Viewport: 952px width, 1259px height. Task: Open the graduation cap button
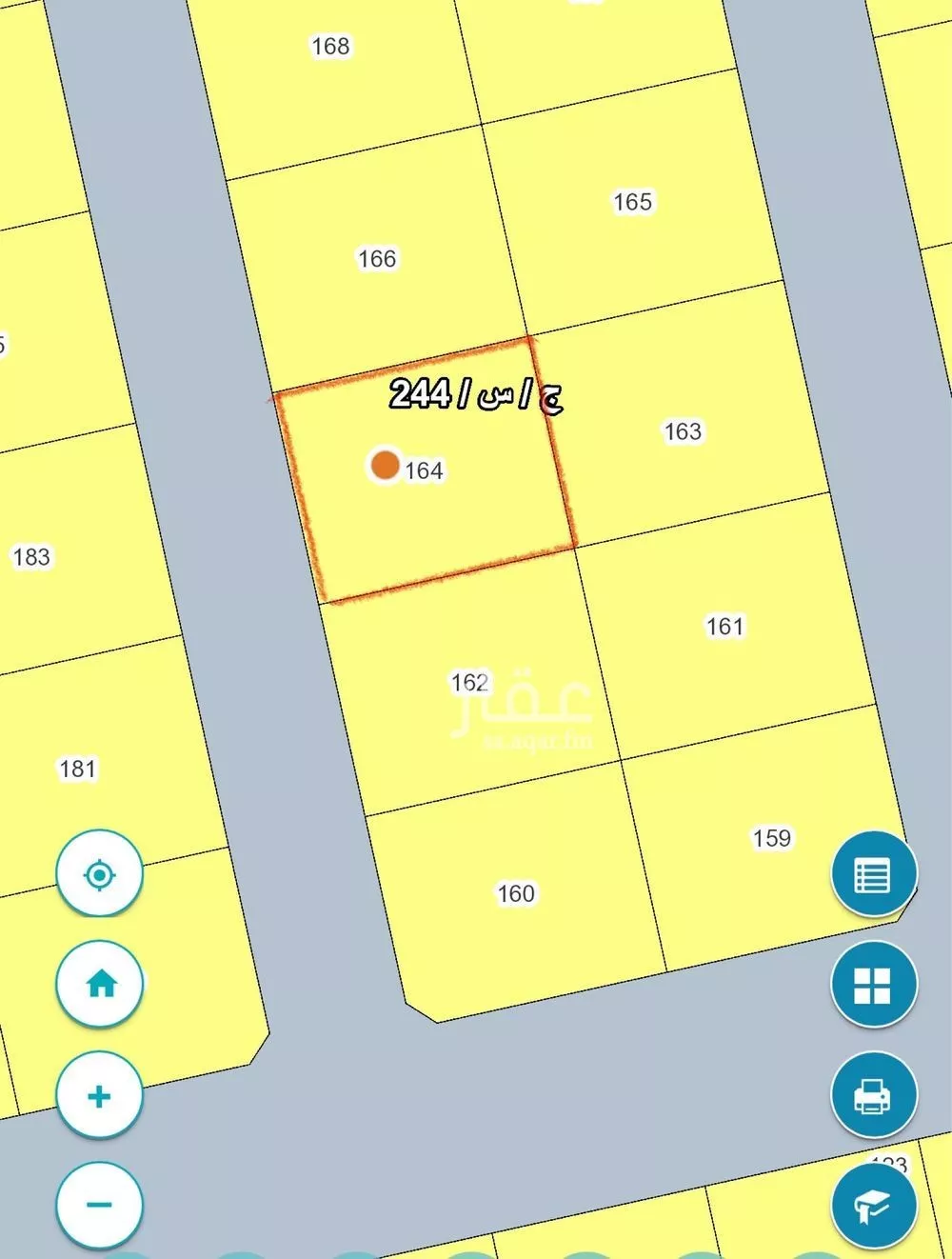(873, 1205)
